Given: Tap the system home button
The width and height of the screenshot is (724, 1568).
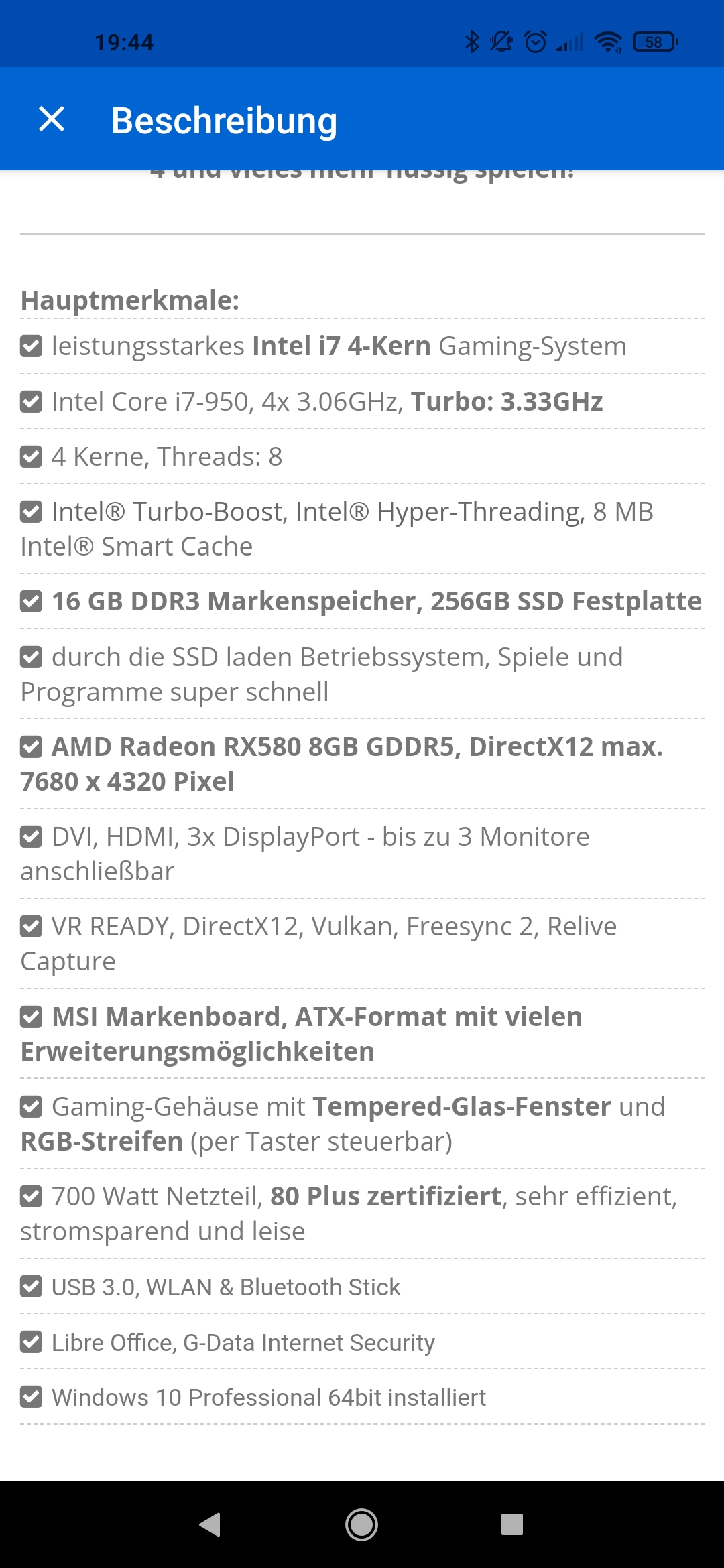Looking at the screenshot, I should tap(362, 1524).
